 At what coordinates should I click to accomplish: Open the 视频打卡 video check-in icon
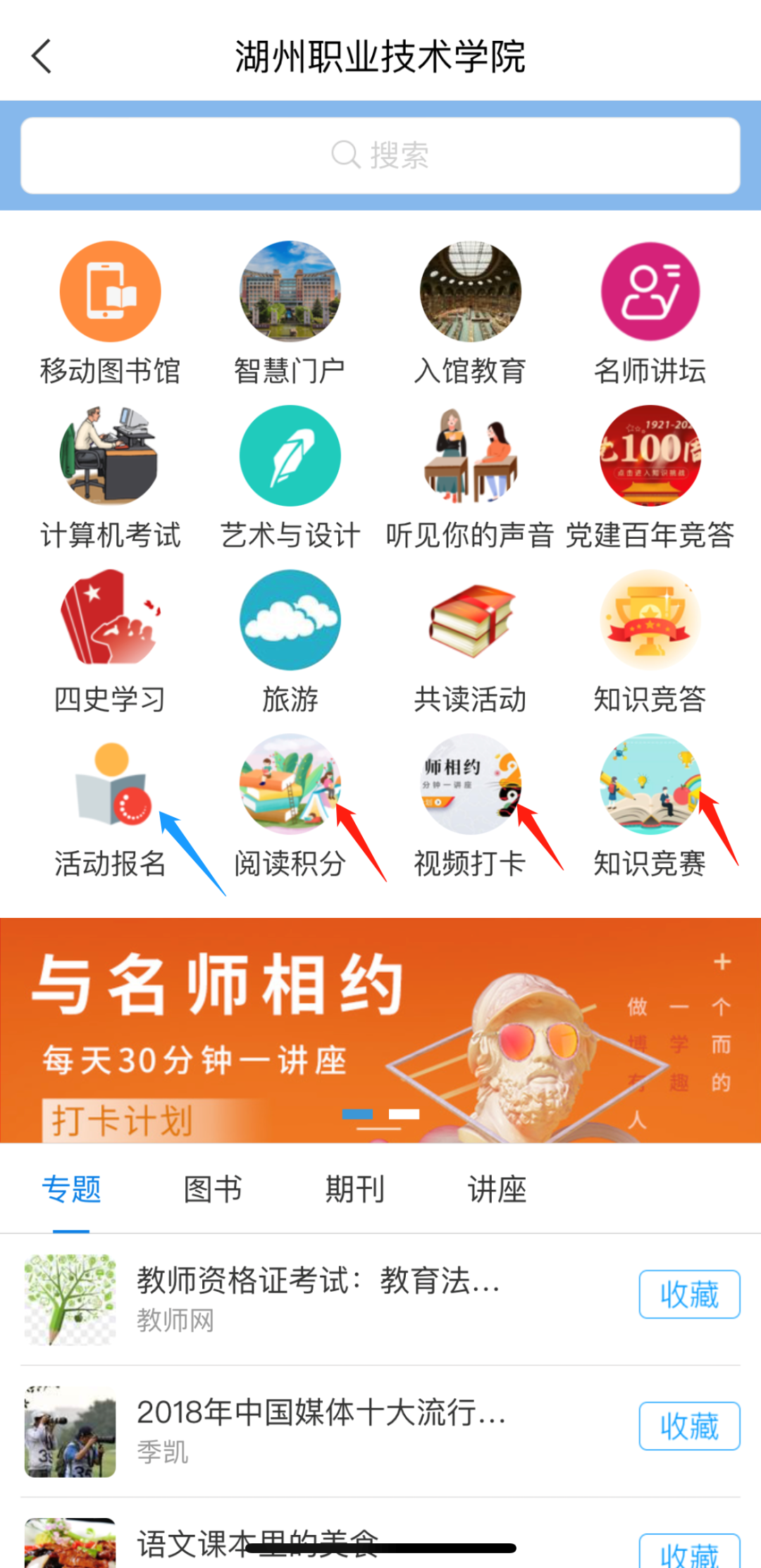[470, 785]
